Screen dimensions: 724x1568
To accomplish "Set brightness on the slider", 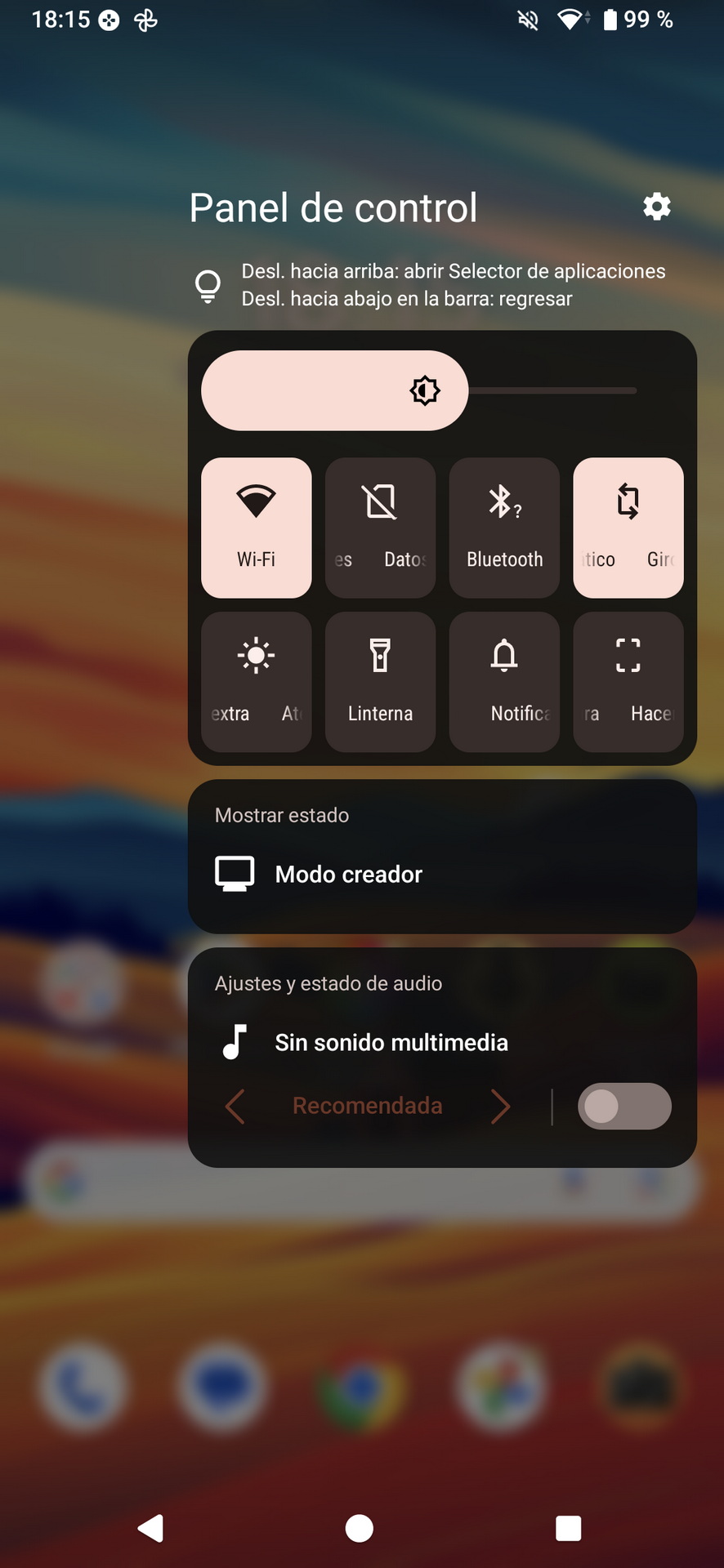I will click(419, 390).
